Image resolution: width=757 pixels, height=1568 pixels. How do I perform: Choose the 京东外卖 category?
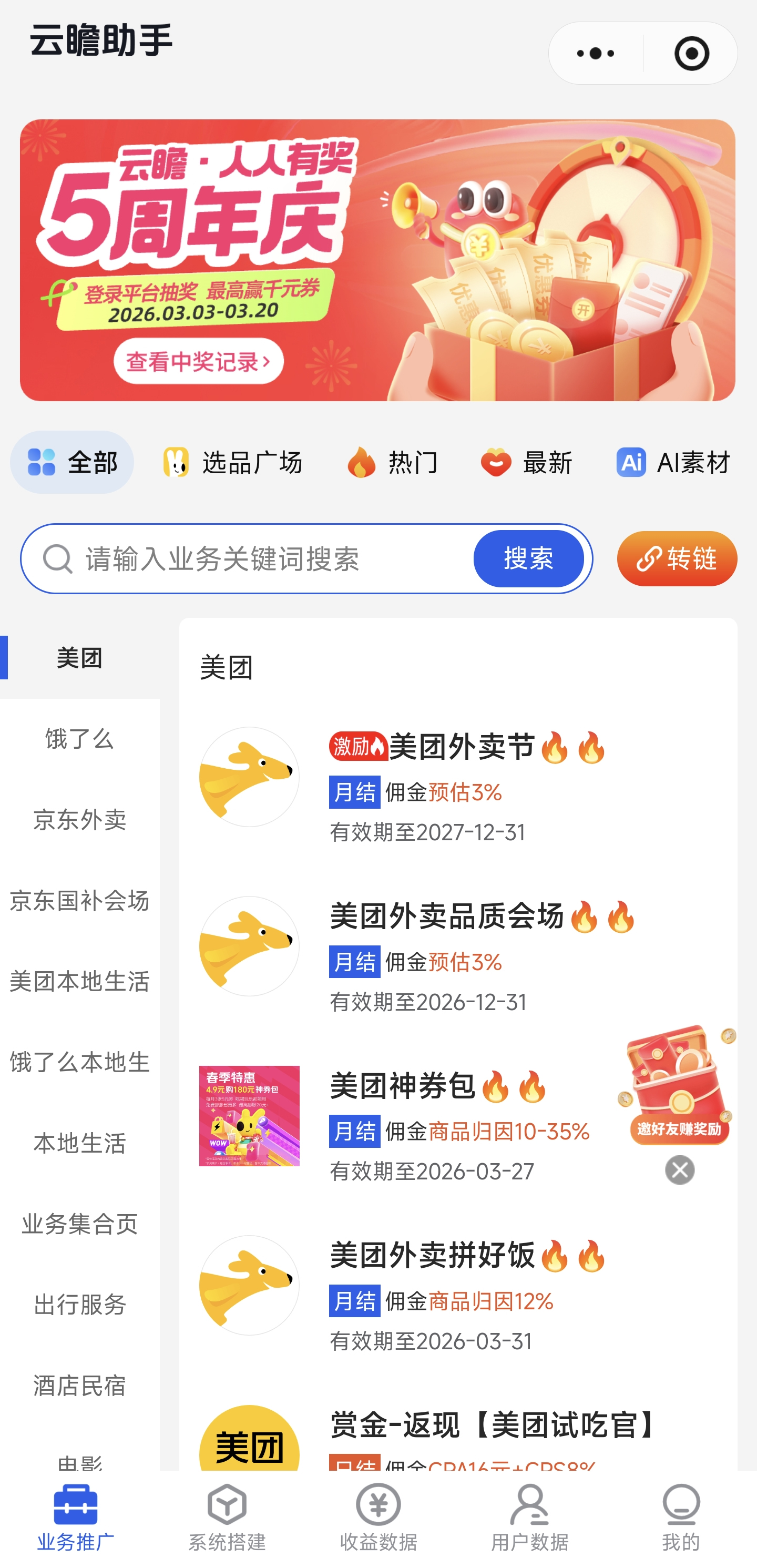(x=80, y=820)
